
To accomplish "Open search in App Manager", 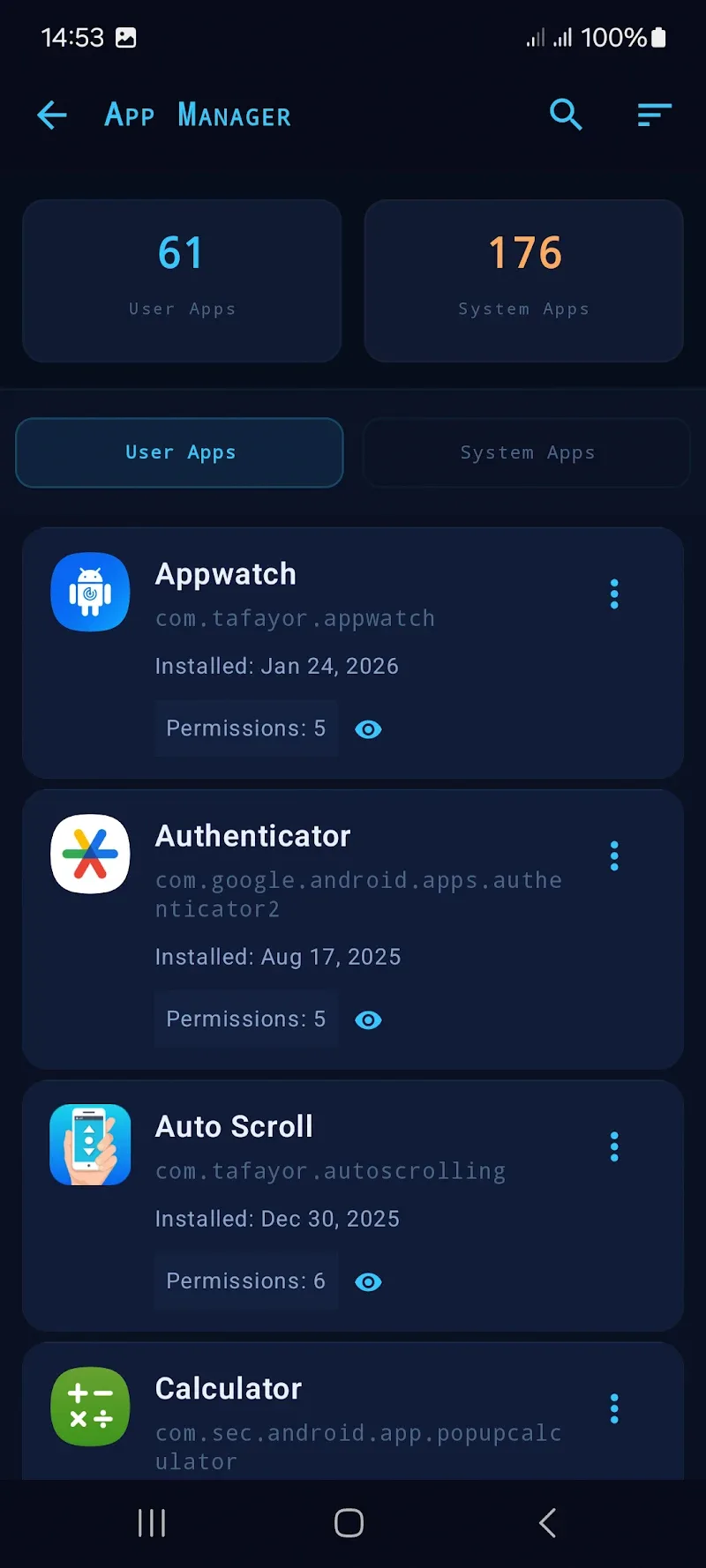I will 566,115.
